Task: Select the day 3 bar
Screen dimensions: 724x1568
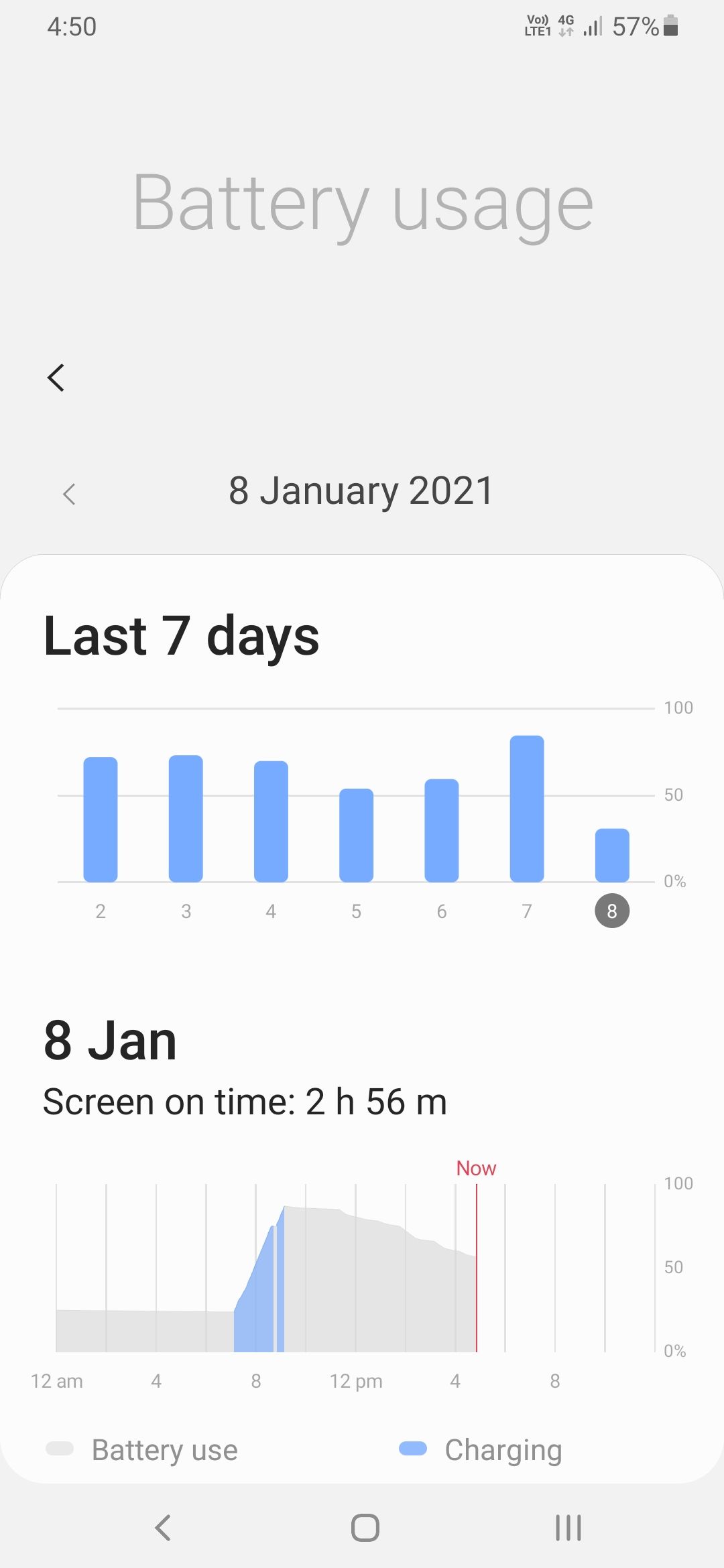Action: [186, 818]
